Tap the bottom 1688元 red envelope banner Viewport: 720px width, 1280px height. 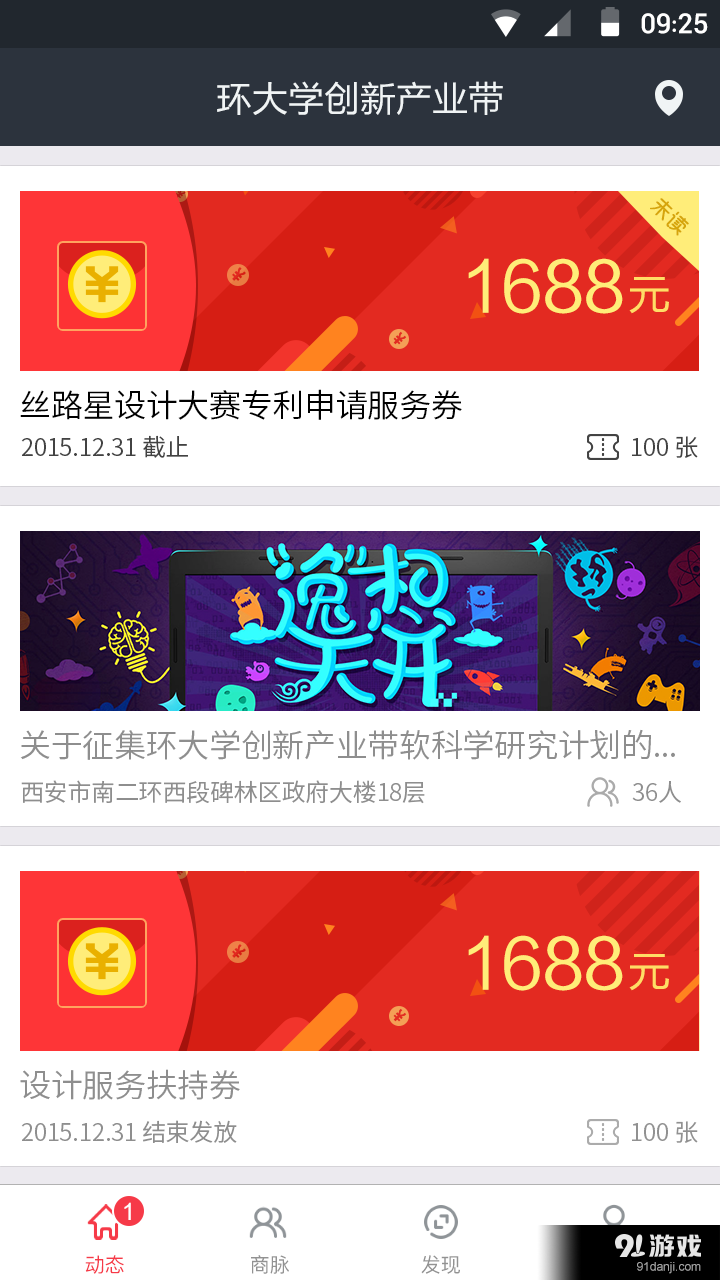pos(360,960)
